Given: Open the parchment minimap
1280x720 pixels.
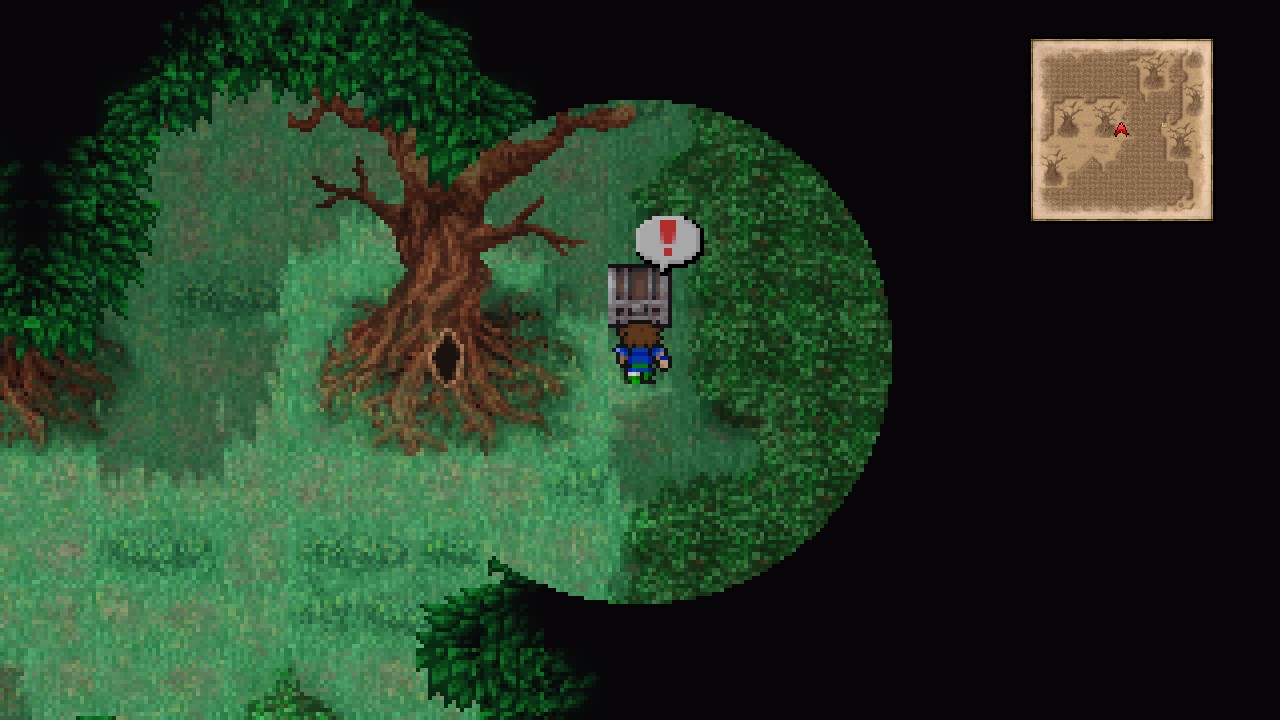Looking at the screenshot, I should click(1121, 130).
